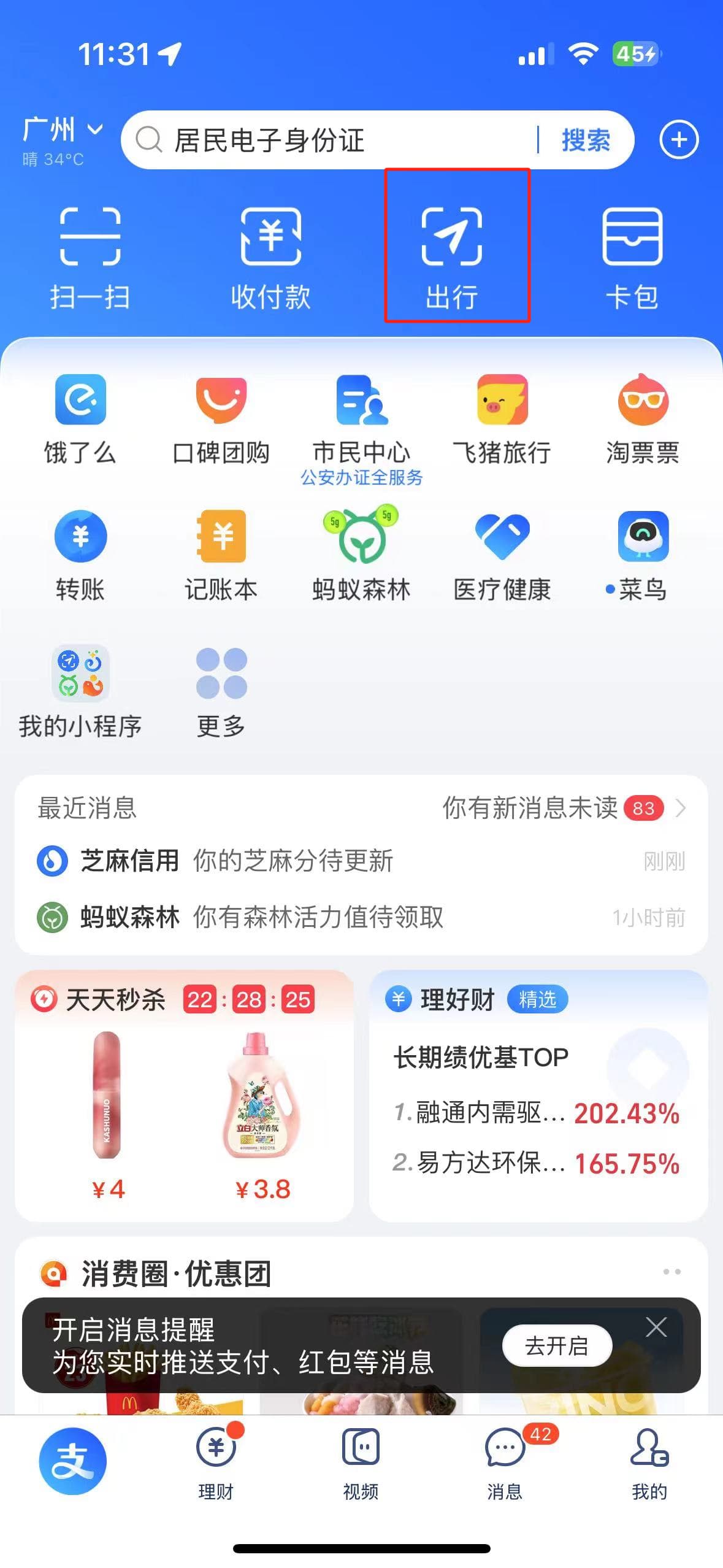
Task: Open 卡包 card wallet
Action: [632, 252]
